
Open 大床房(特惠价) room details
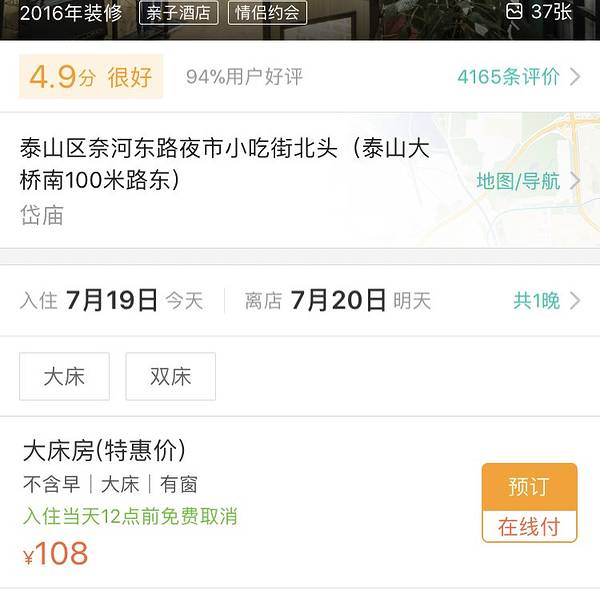(x=105, y=452)
